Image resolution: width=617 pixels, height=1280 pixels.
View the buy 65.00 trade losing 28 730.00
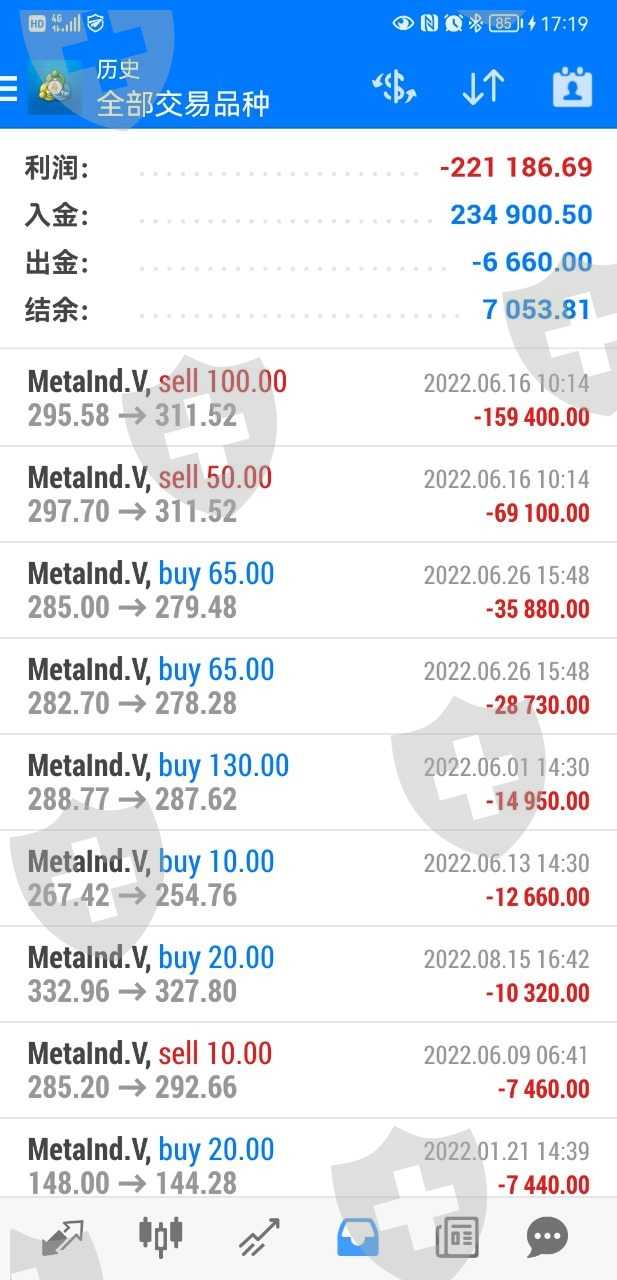(x=308, y=686)
